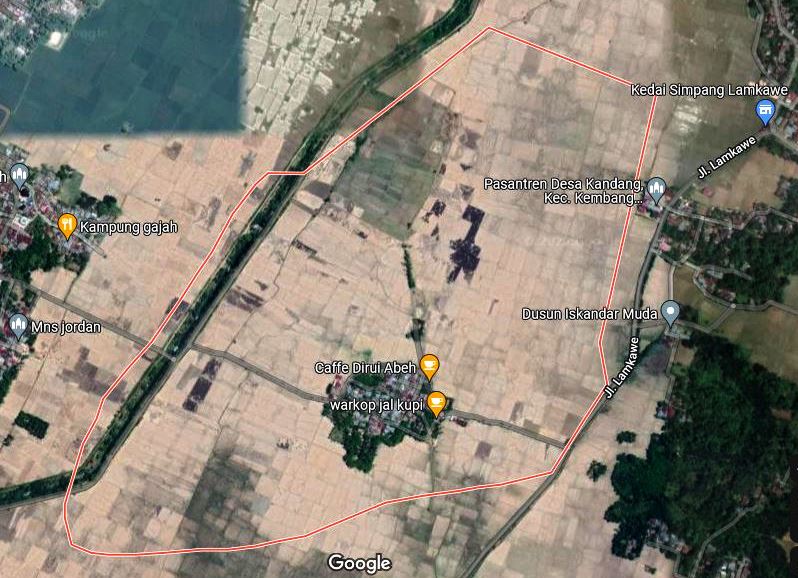Open the Kedai Simpang Lamkawe shop marker
This screenshot has width=798, height=578.
[766, 110]
